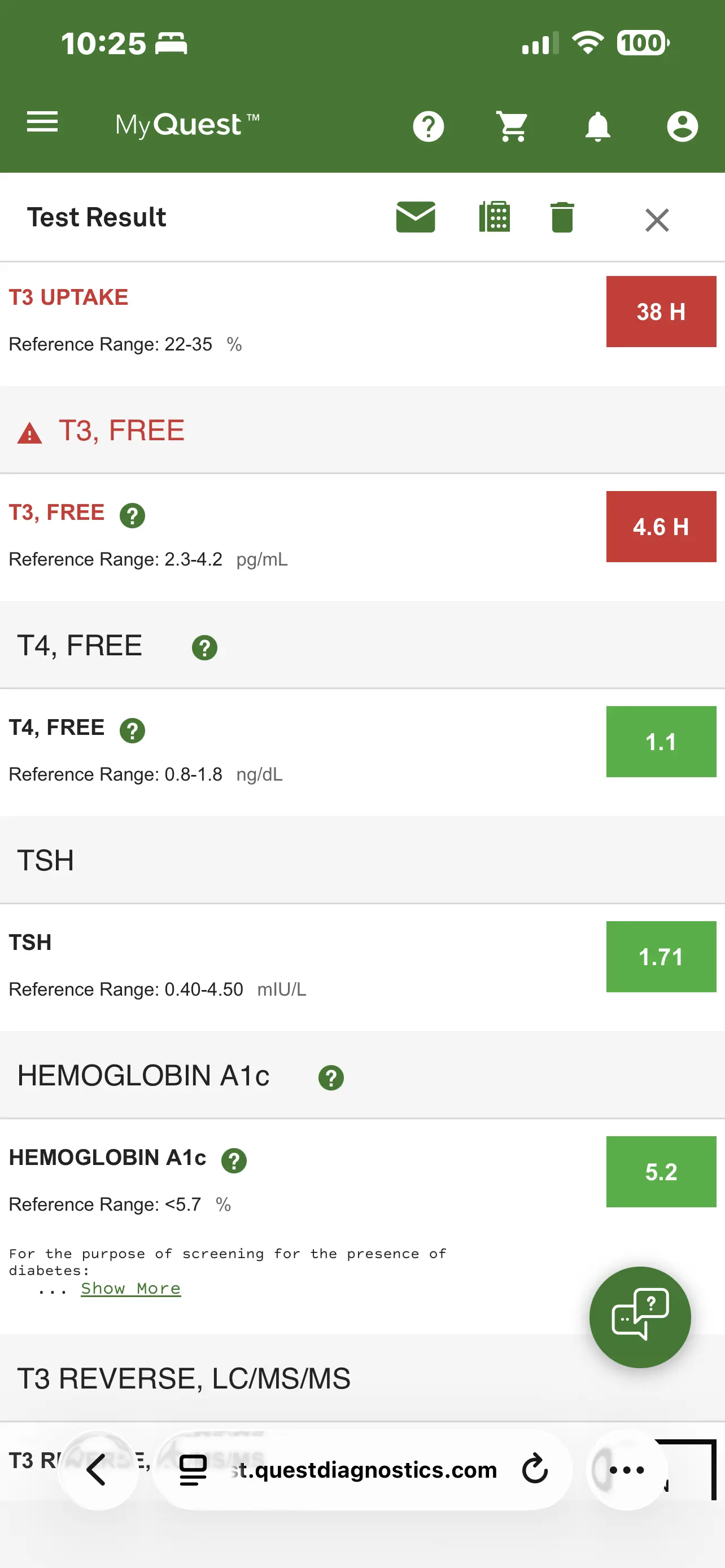The width and height of the screenshot is (725, 1568).
Task: Open the shopping cart
Action: point(512,126)
